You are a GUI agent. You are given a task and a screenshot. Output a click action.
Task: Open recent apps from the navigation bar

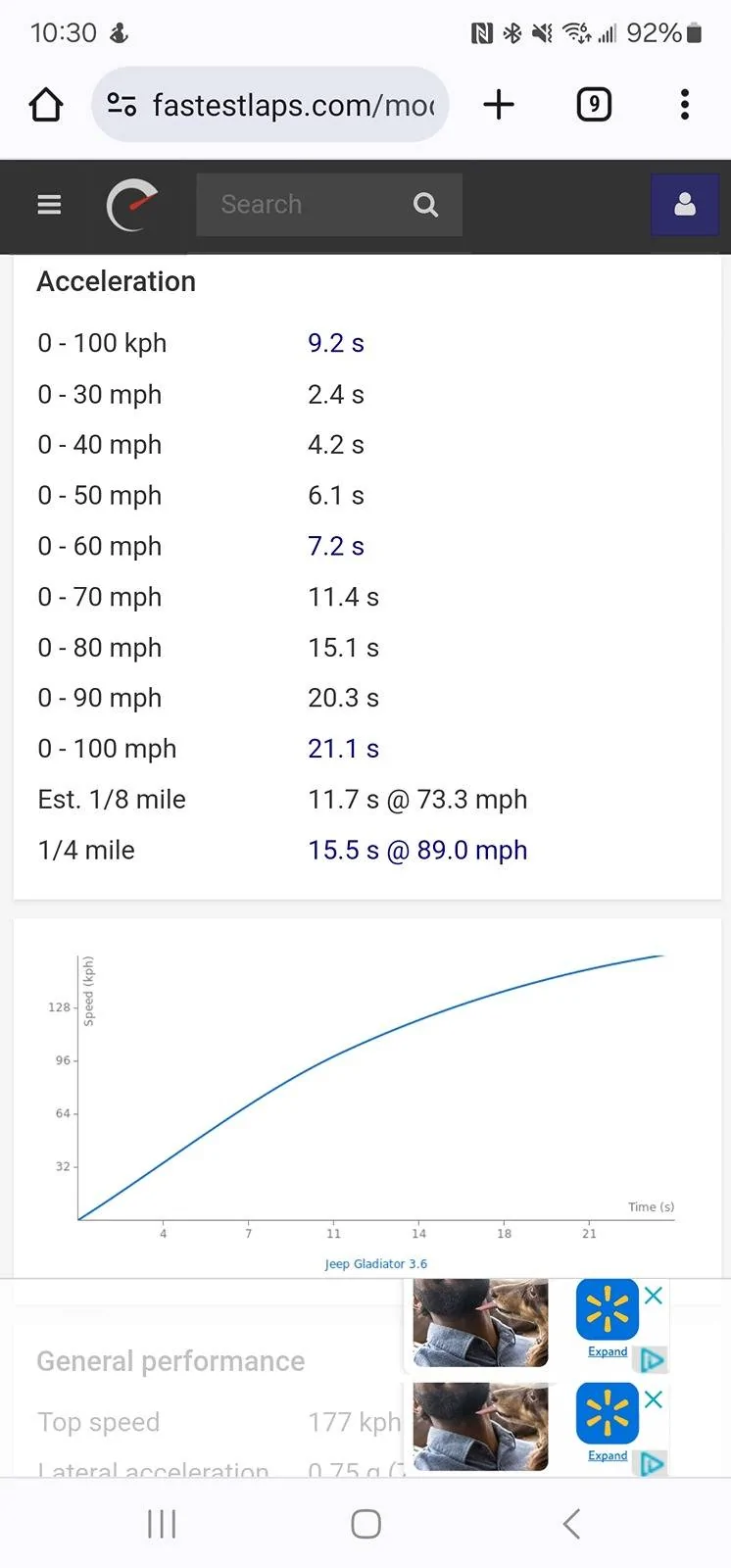pos(162,1524)
